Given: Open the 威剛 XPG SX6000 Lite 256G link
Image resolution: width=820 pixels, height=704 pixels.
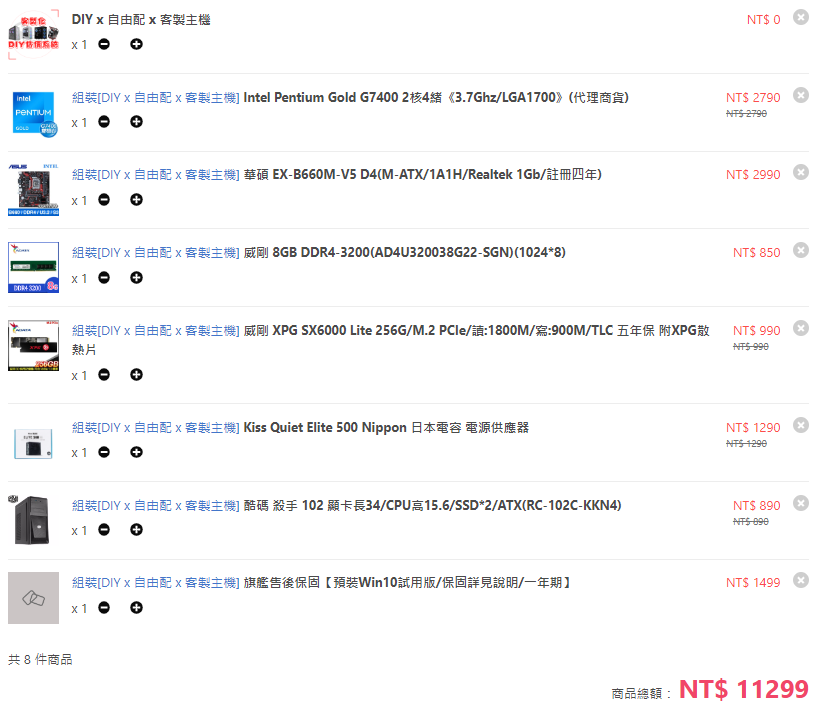Looking at the screenshot, I should click(x=390, y=340).
